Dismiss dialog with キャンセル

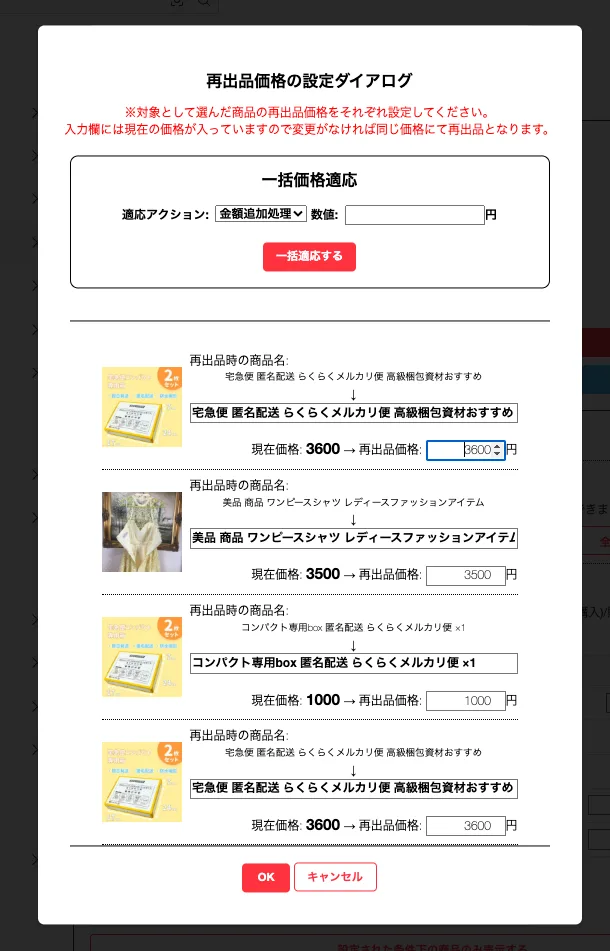pyautogui.click(x=335, y=877)
